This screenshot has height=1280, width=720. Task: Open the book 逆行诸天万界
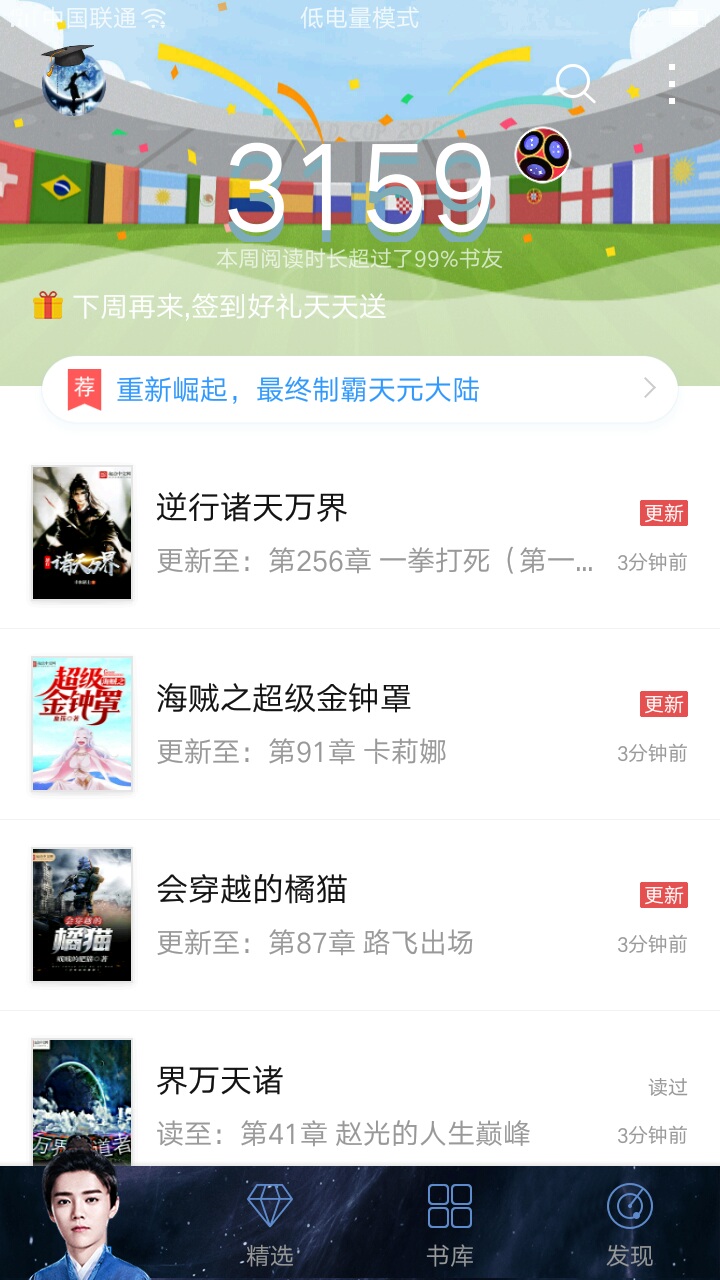pyautogui.click(x=360, y=533)
